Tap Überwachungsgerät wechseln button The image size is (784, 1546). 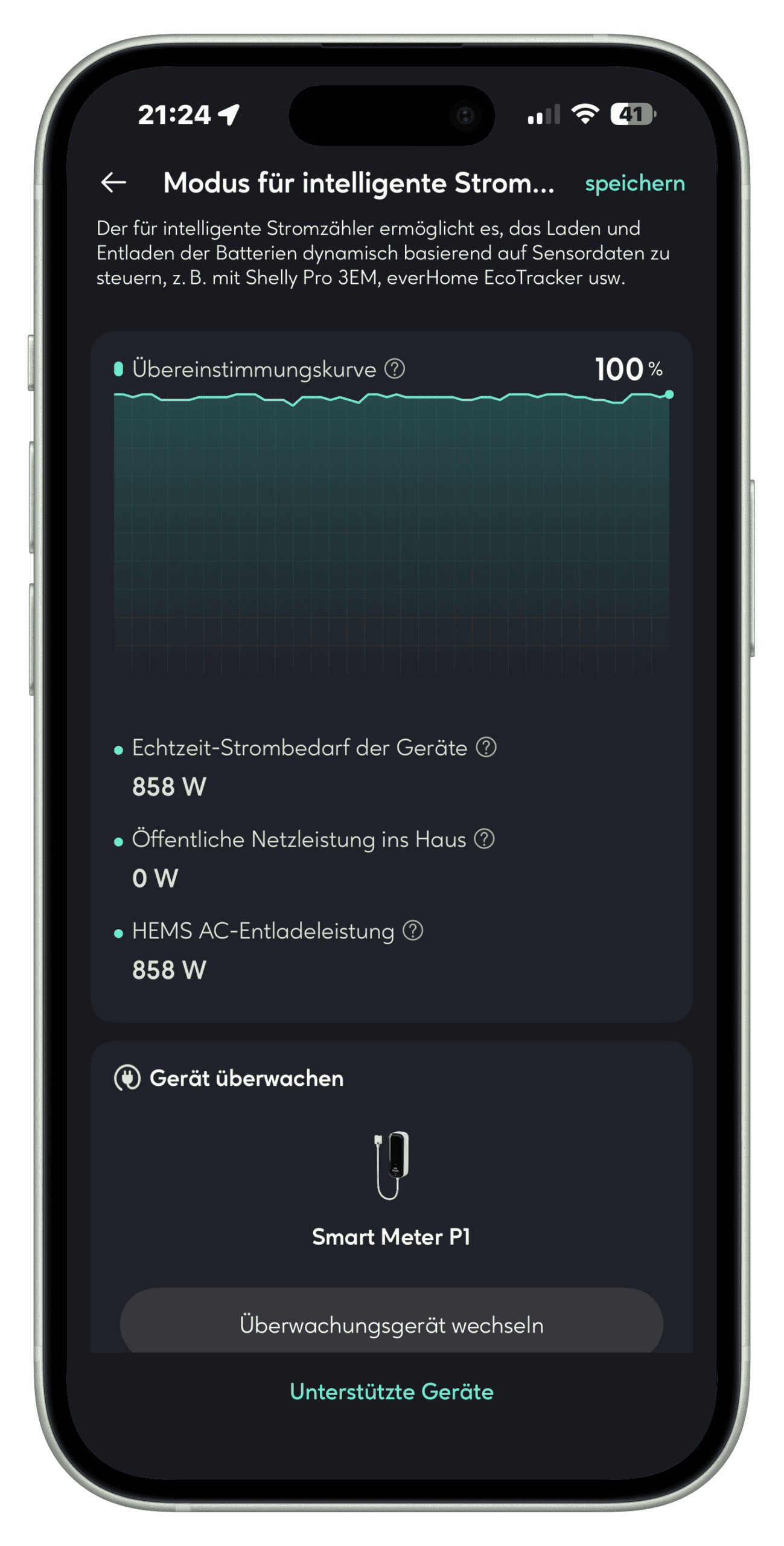click(391, 1325)
